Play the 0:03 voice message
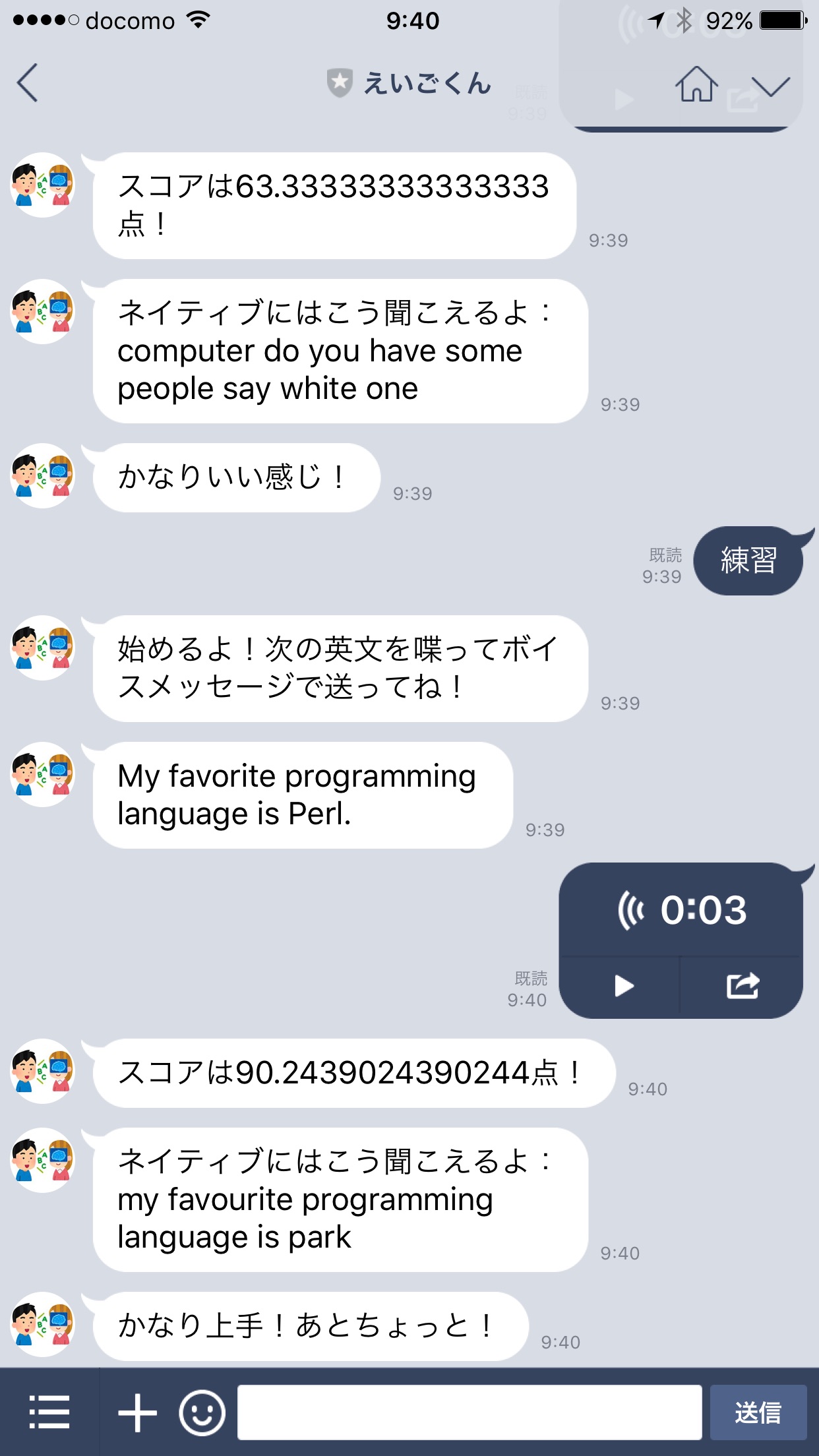 tap(623, 986)
